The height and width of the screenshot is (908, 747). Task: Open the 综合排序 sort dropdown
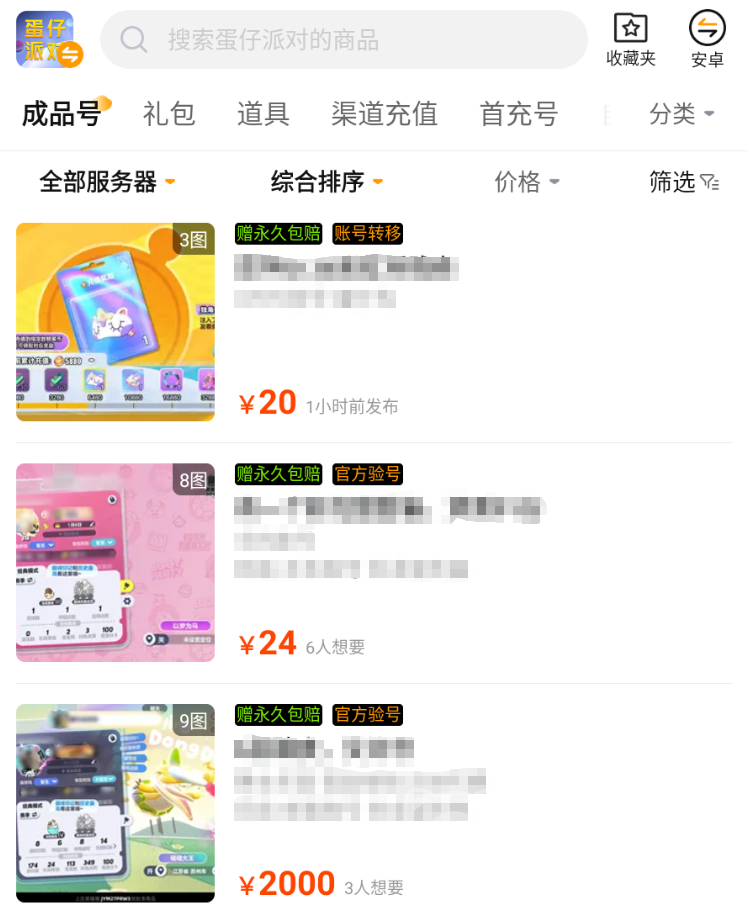327,182
